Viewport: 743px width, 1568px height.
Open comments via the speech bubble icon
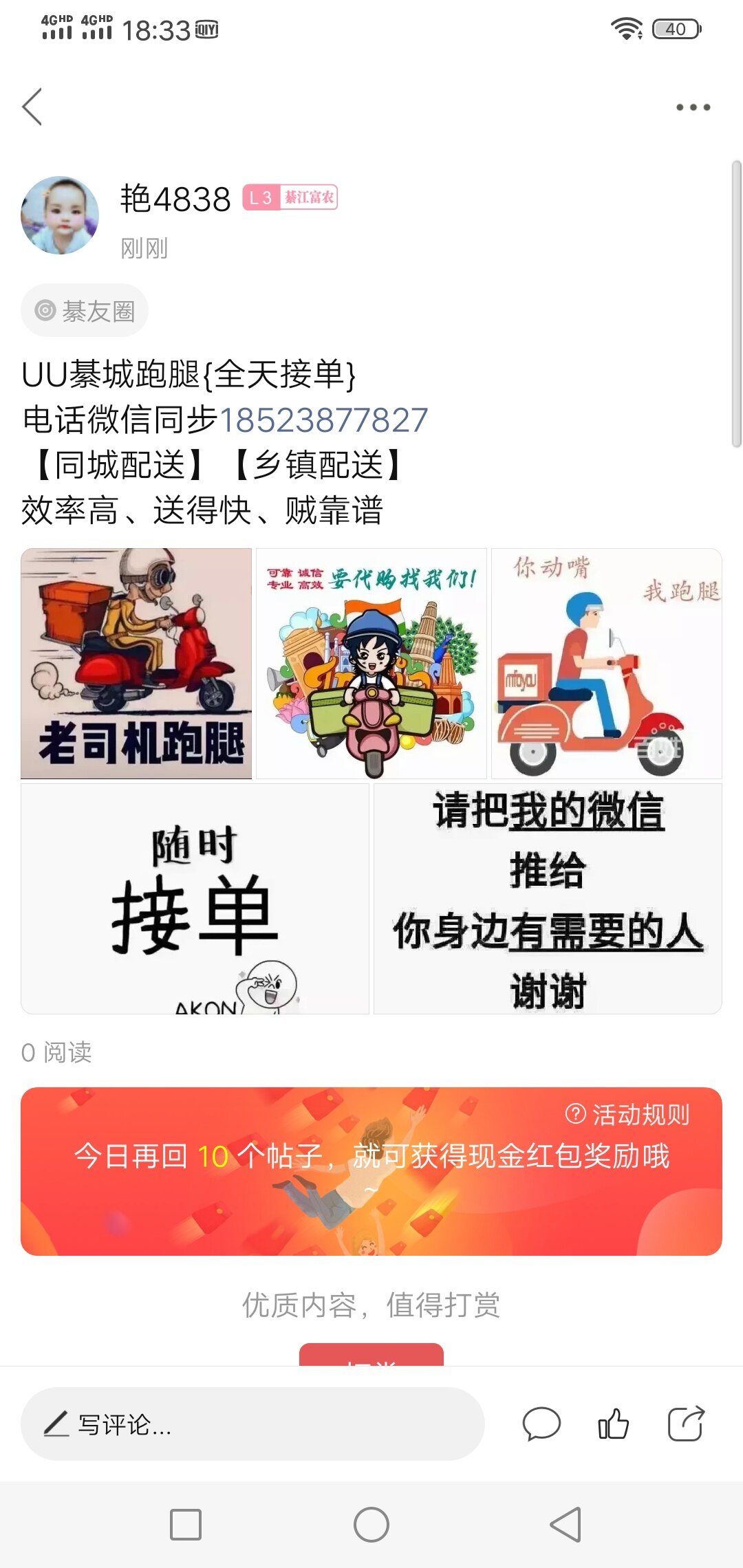click(541, 1424)
